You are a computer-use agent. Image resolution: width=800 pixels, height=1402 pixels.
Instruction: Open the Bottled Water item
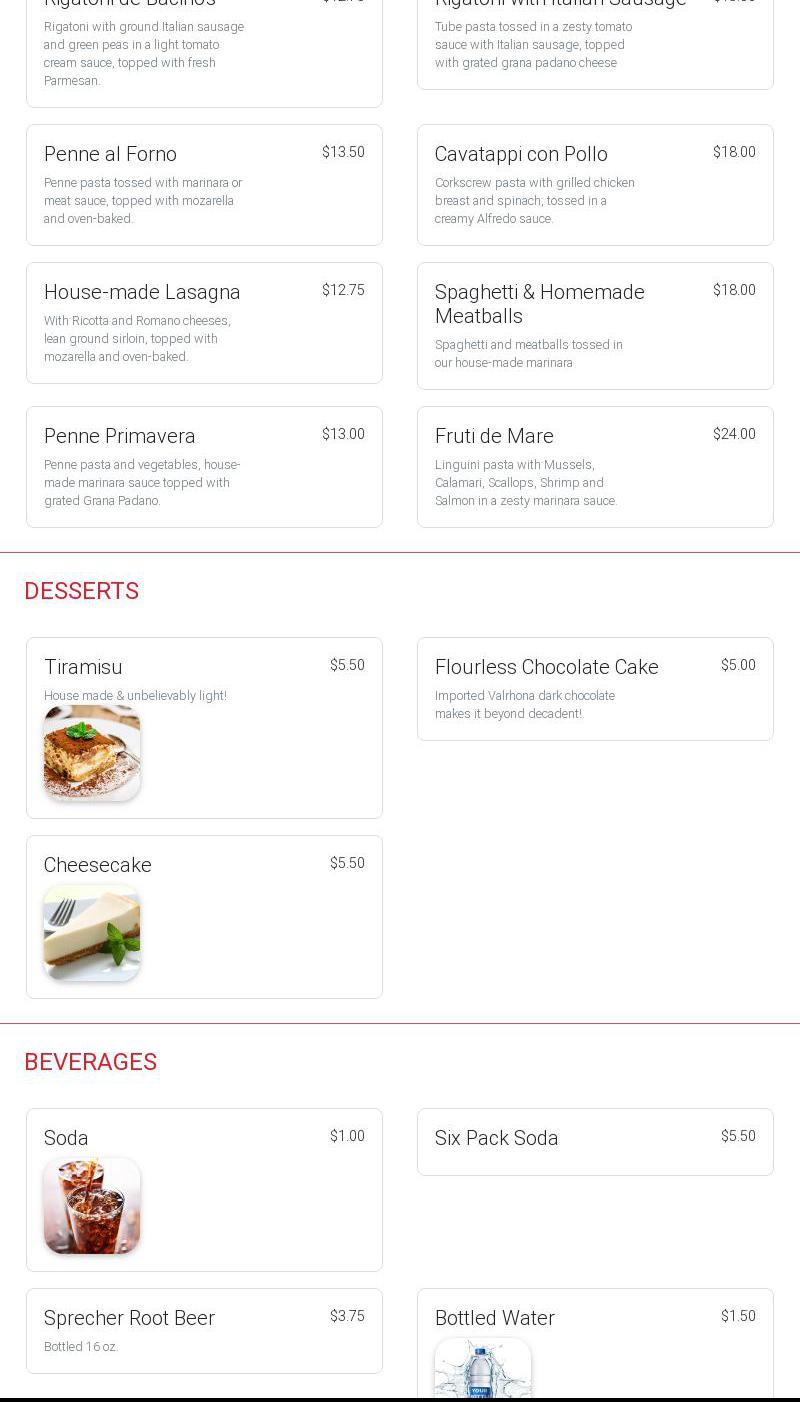tap(595, 1344)
